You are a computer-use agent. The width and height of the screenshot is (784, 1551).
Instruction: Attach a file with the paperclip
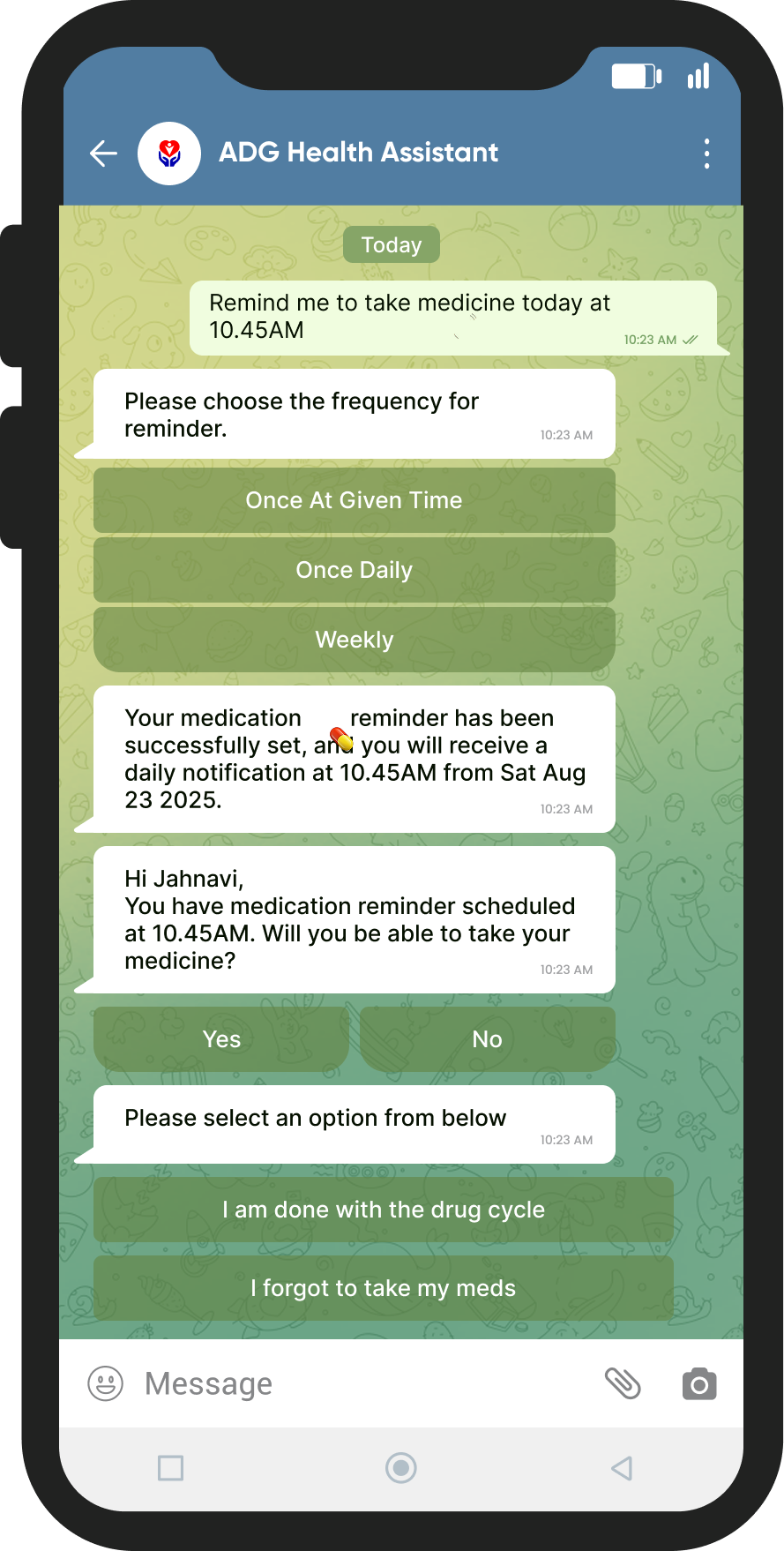[623, 1383]
